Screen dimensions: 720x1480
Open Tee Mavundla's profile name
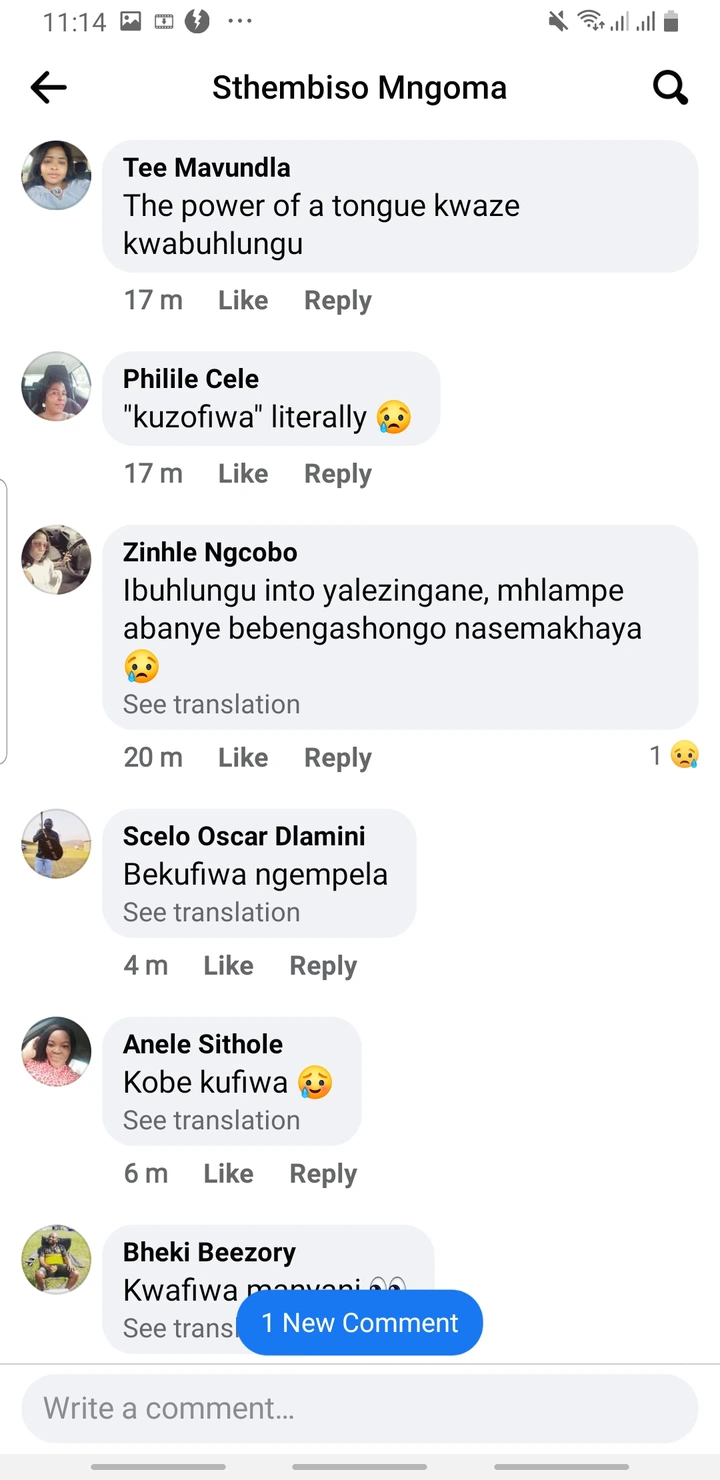click(207, 168)
